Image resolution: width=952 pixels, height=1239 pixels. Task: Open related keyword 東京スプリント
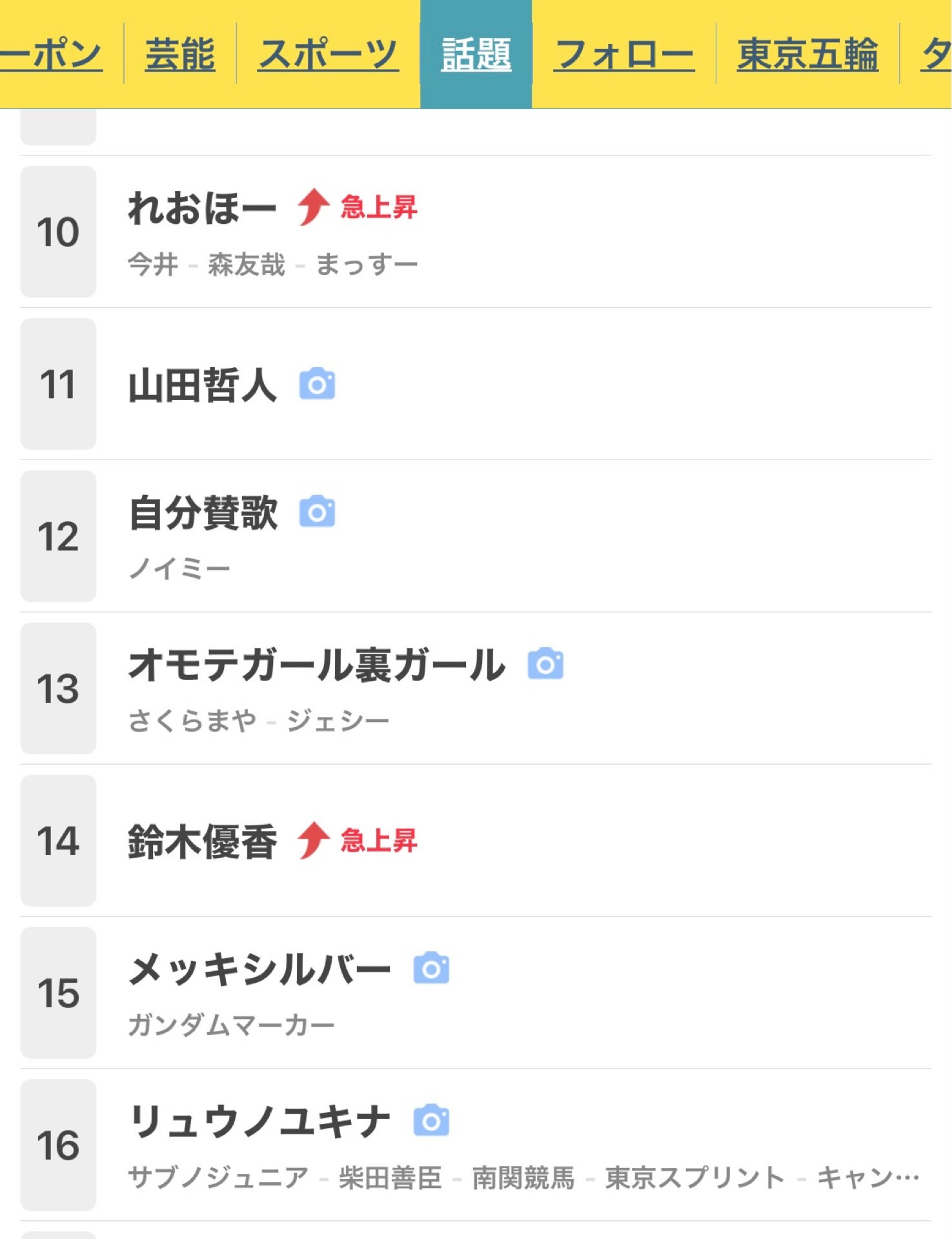694,1178
